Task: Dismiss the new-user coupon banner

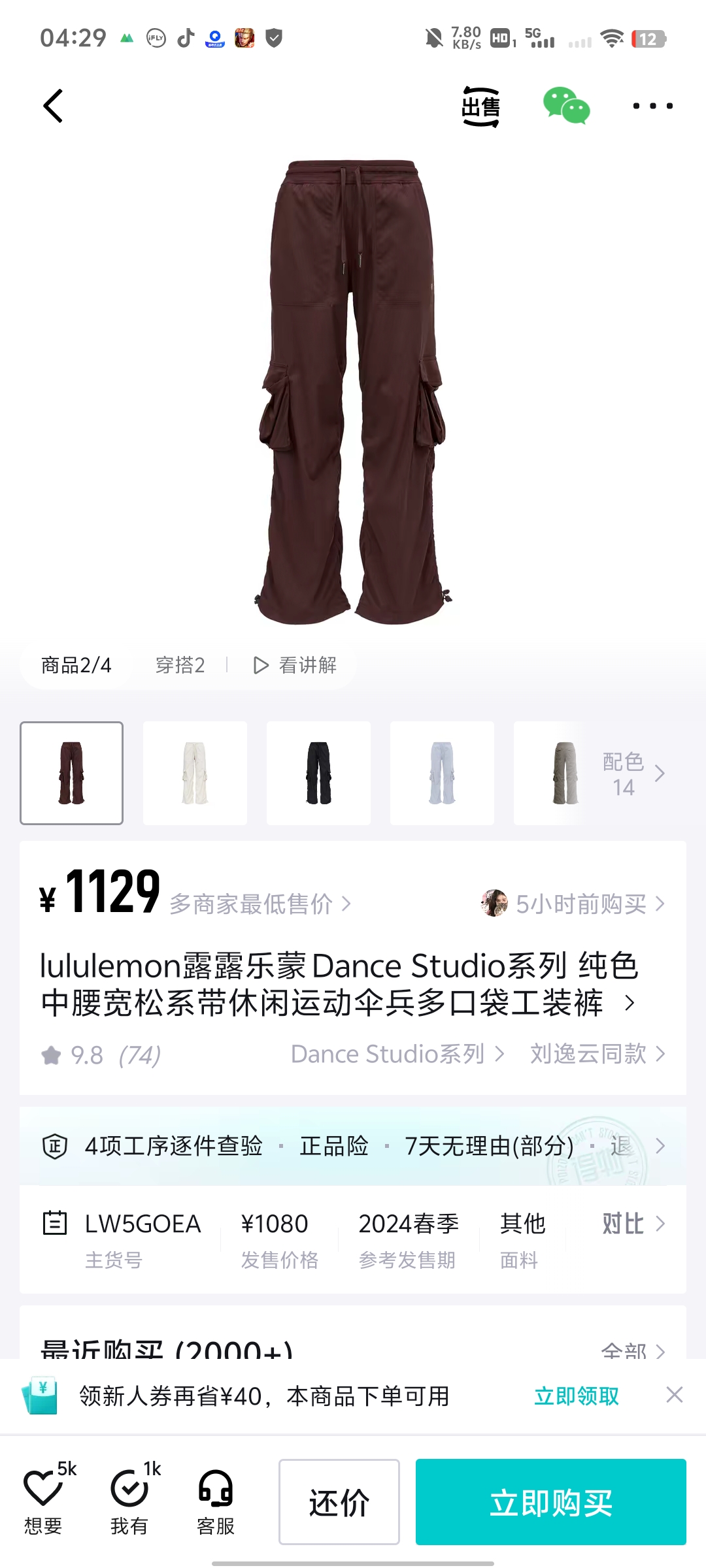Action: [675, 1395]
